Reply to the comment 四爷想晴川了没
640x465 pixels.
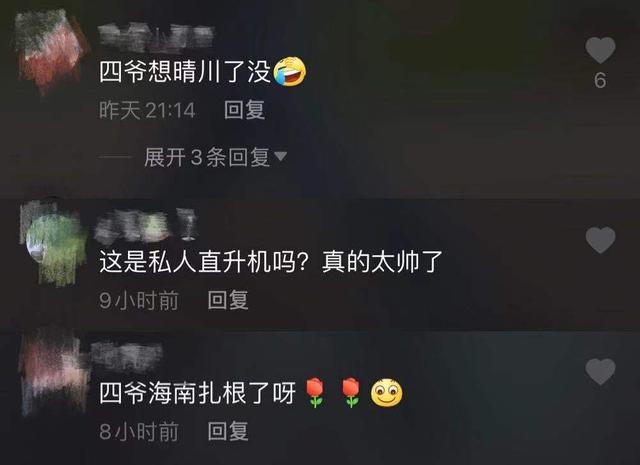(x=244, y=111)
